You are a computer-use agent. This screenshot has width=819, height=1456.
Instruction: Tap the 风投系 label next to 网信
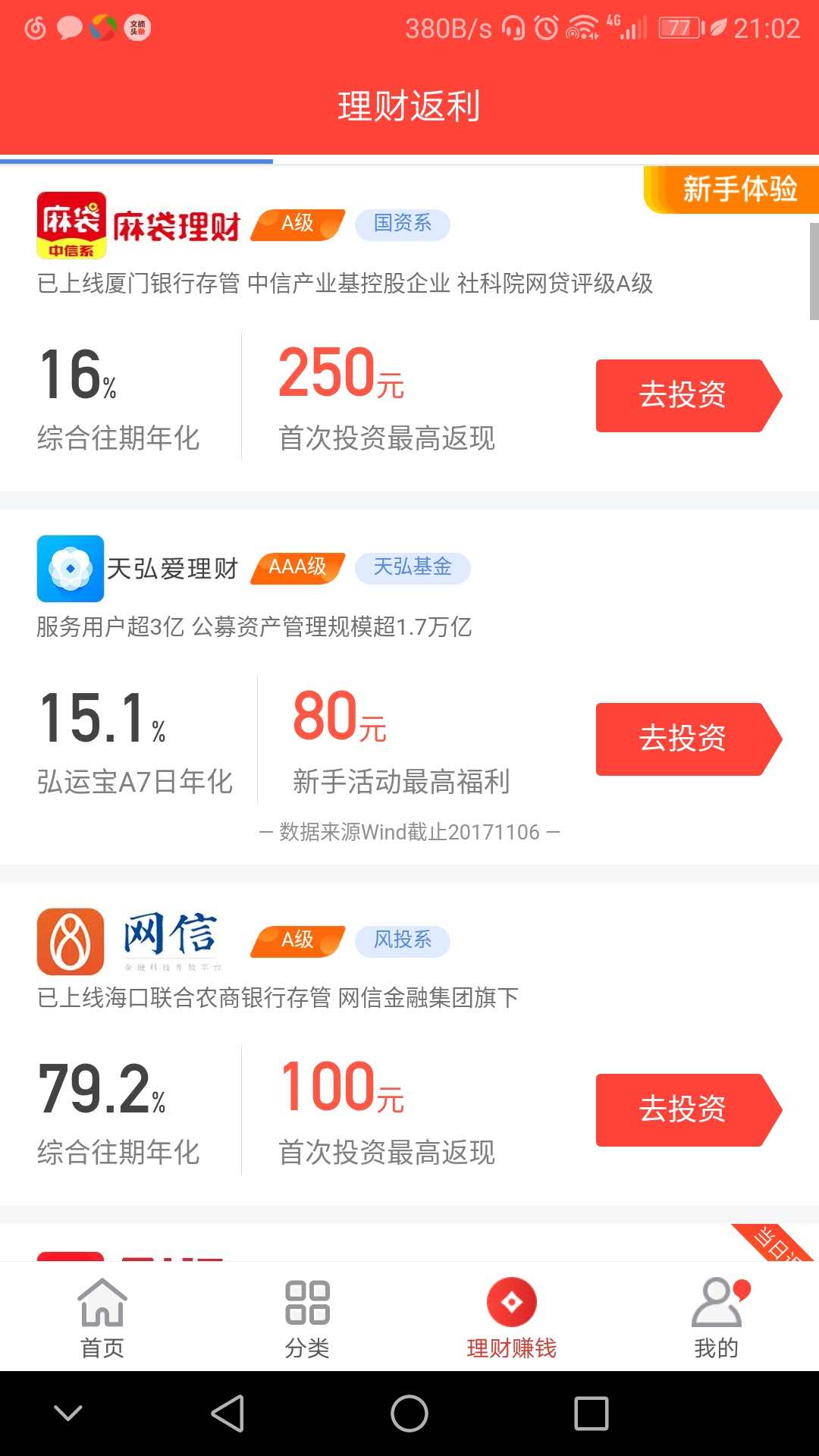click(402, 940)
